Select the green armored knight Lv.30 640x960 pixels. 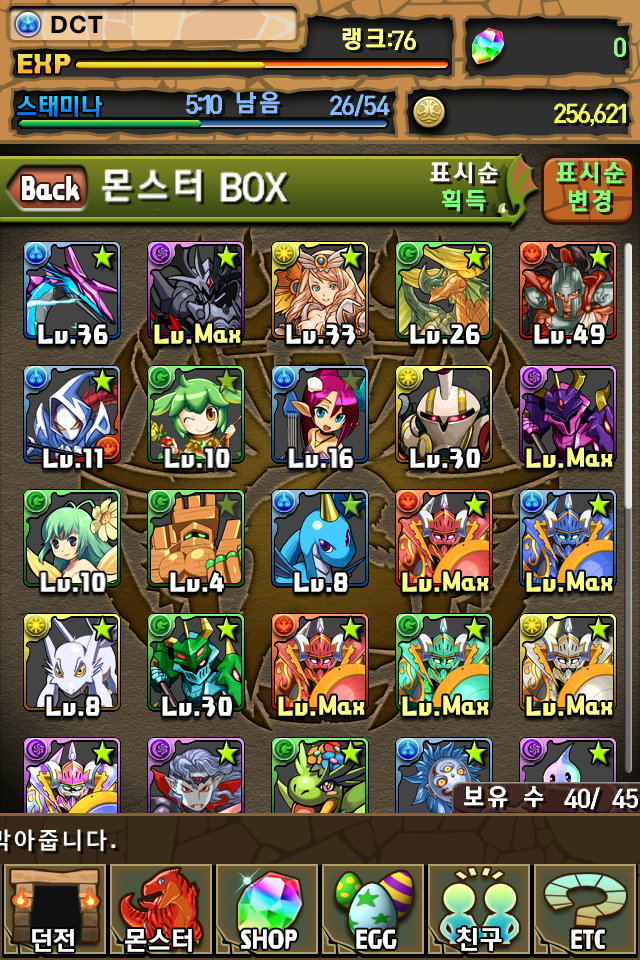(x=196, y=662)
